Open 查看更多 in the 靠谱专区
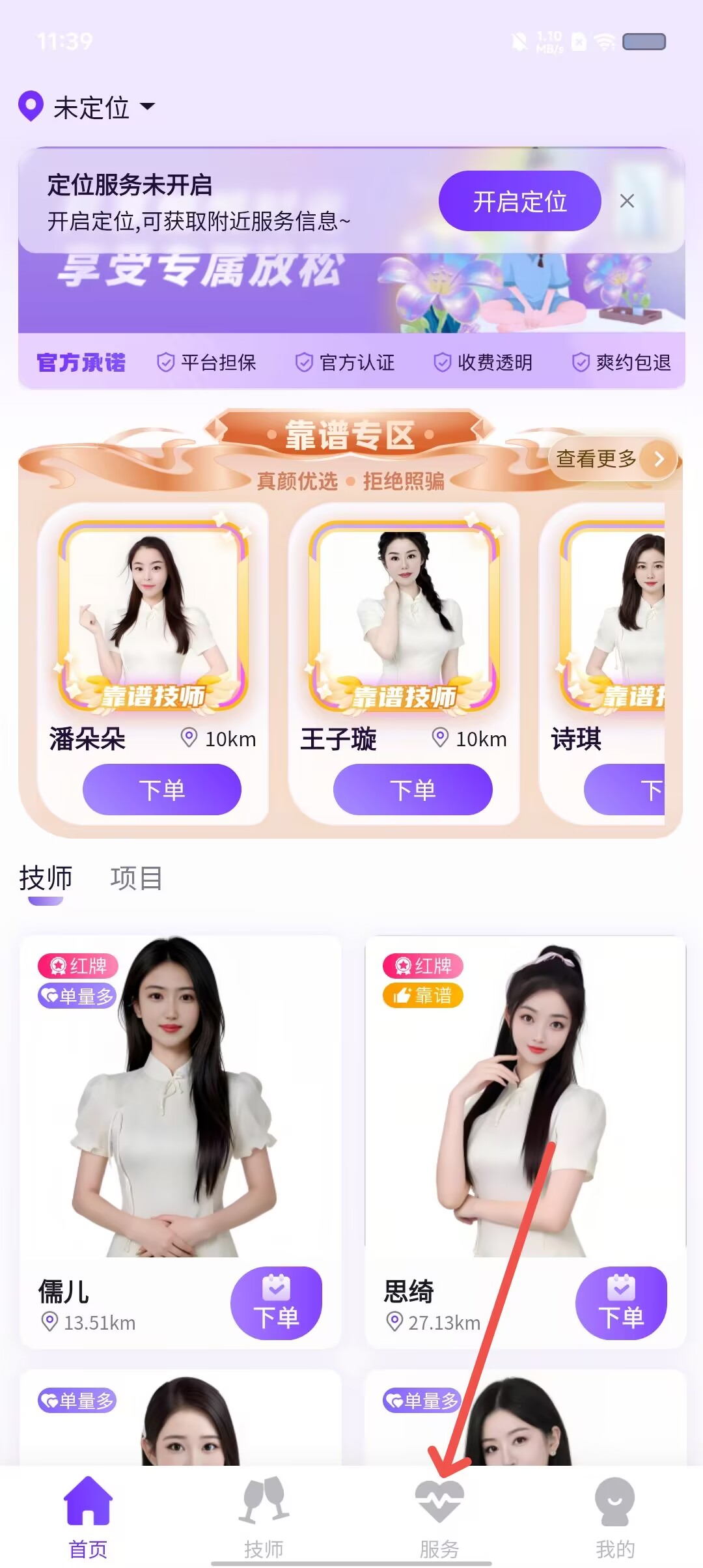This screenshot has height=1568, width=703. tap(613, 459)
